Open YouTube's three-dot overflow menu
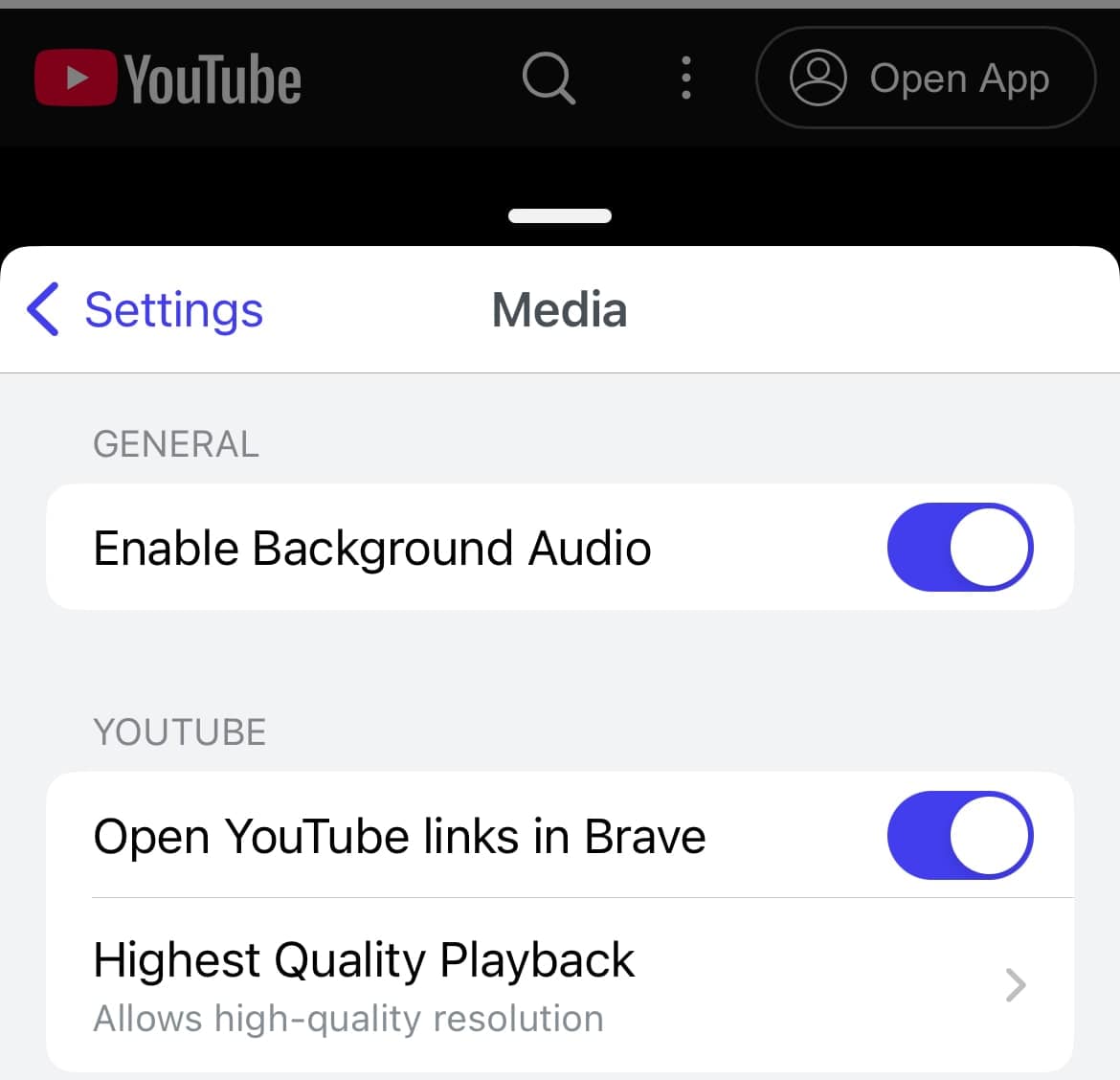The image size is (1120, 1080). coord(685,79)
